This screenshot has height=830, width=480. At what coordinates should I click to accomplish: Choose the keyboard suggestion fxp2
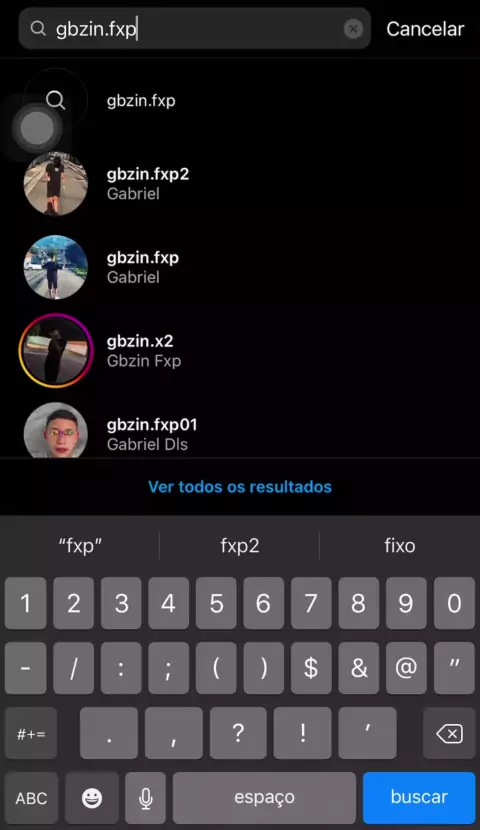tap(240, 546)
